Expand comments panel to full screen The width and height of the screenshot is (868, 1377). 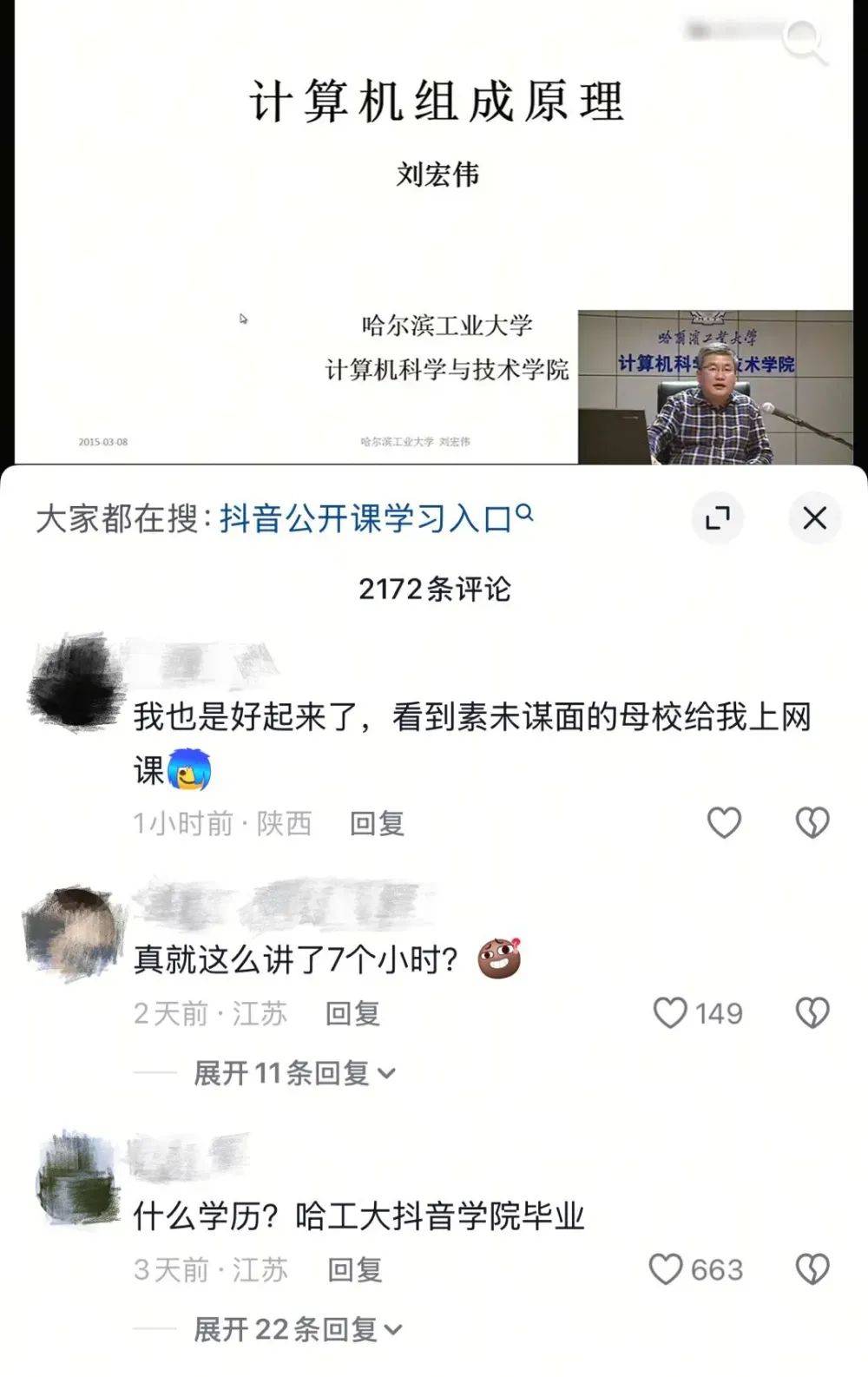[x=718, y=518]
